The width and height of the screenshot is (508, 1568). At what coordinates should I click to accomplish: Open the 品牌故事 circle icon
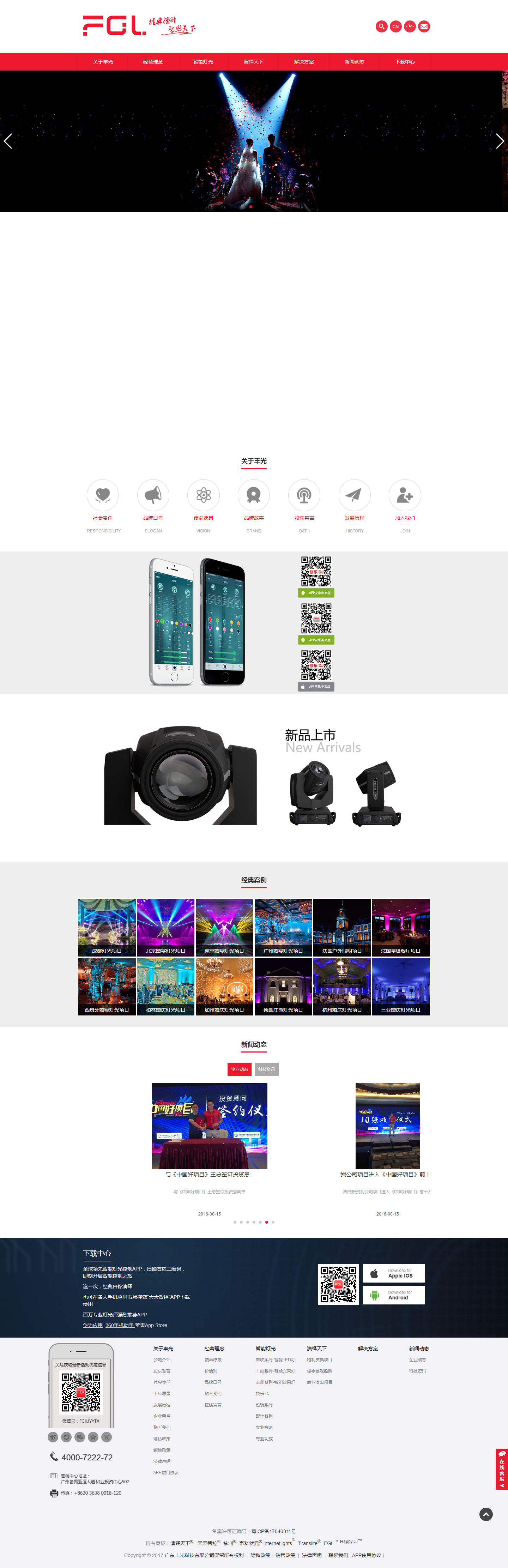click(254, 495)
